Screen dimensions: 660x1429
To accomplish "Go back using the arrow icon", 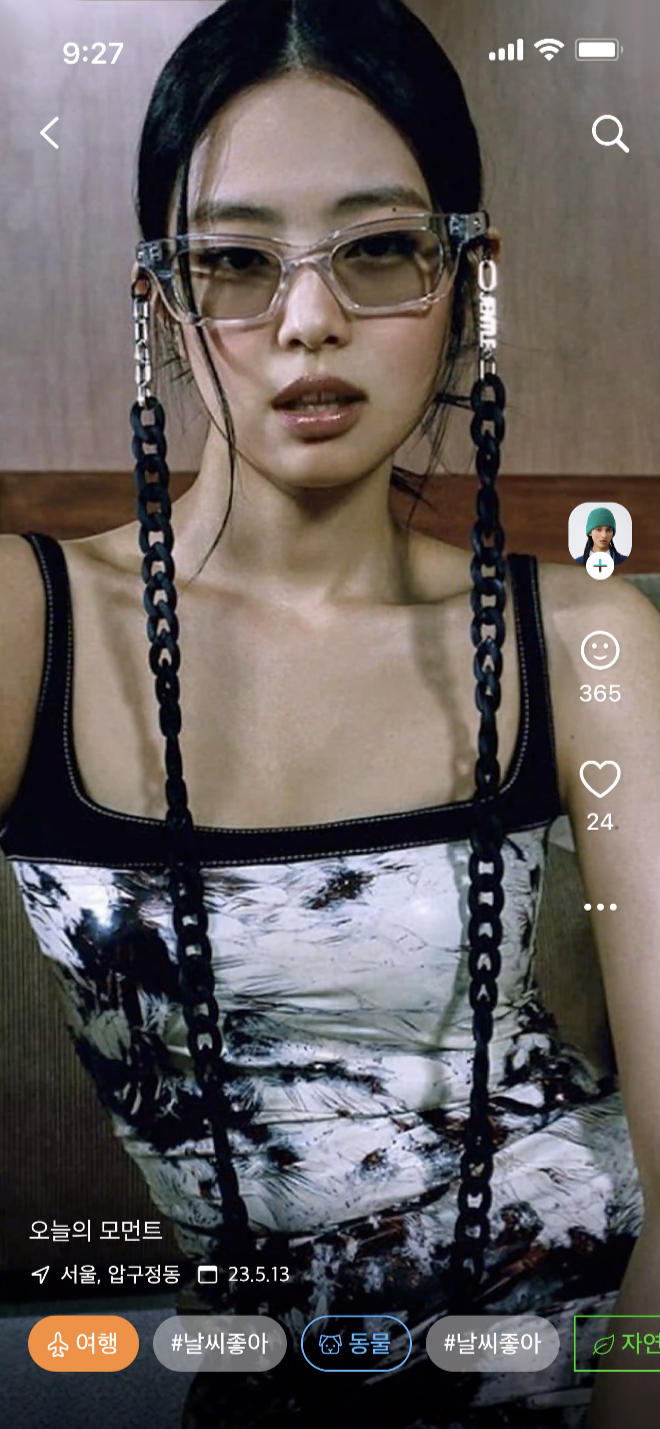I will 50,132.
